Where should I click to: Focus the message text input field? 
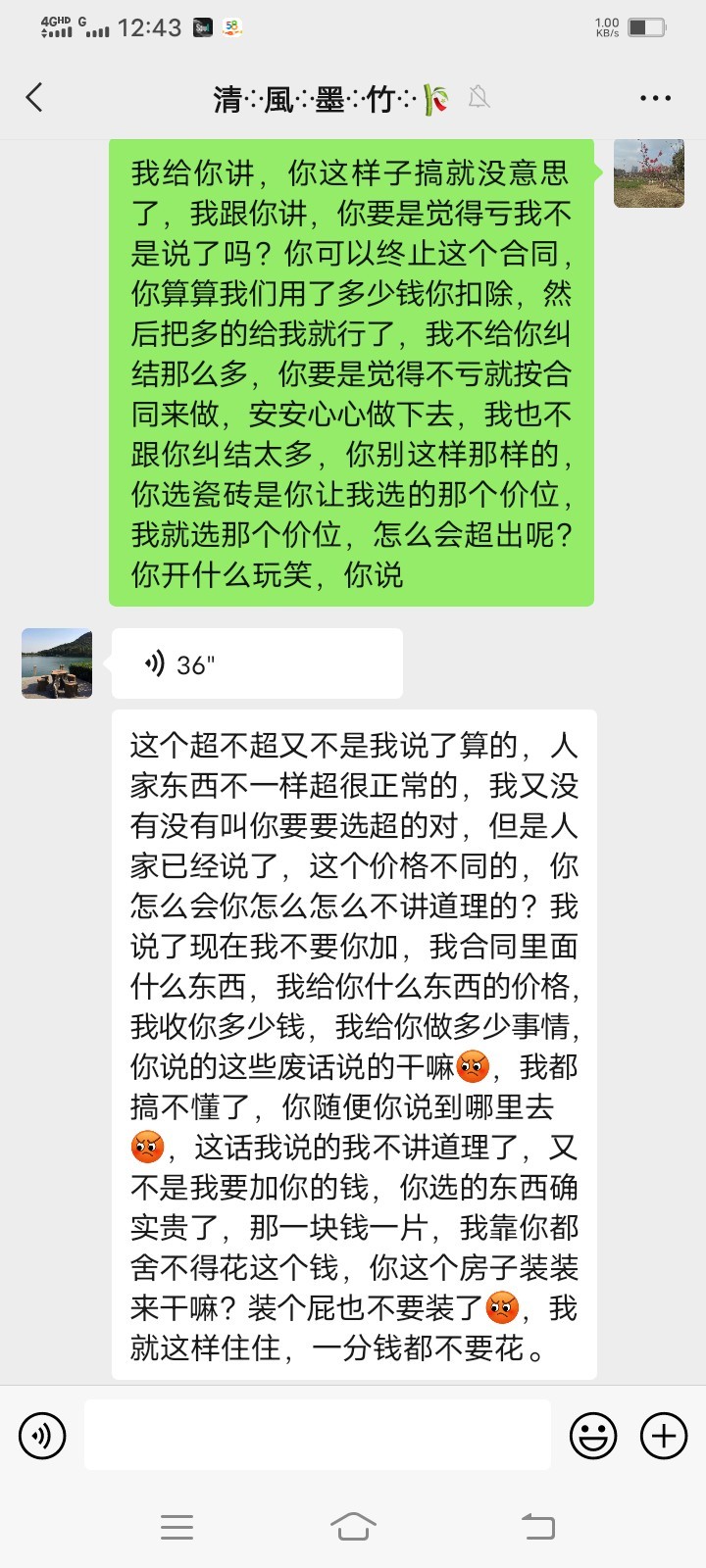[x=318, y=1435]
